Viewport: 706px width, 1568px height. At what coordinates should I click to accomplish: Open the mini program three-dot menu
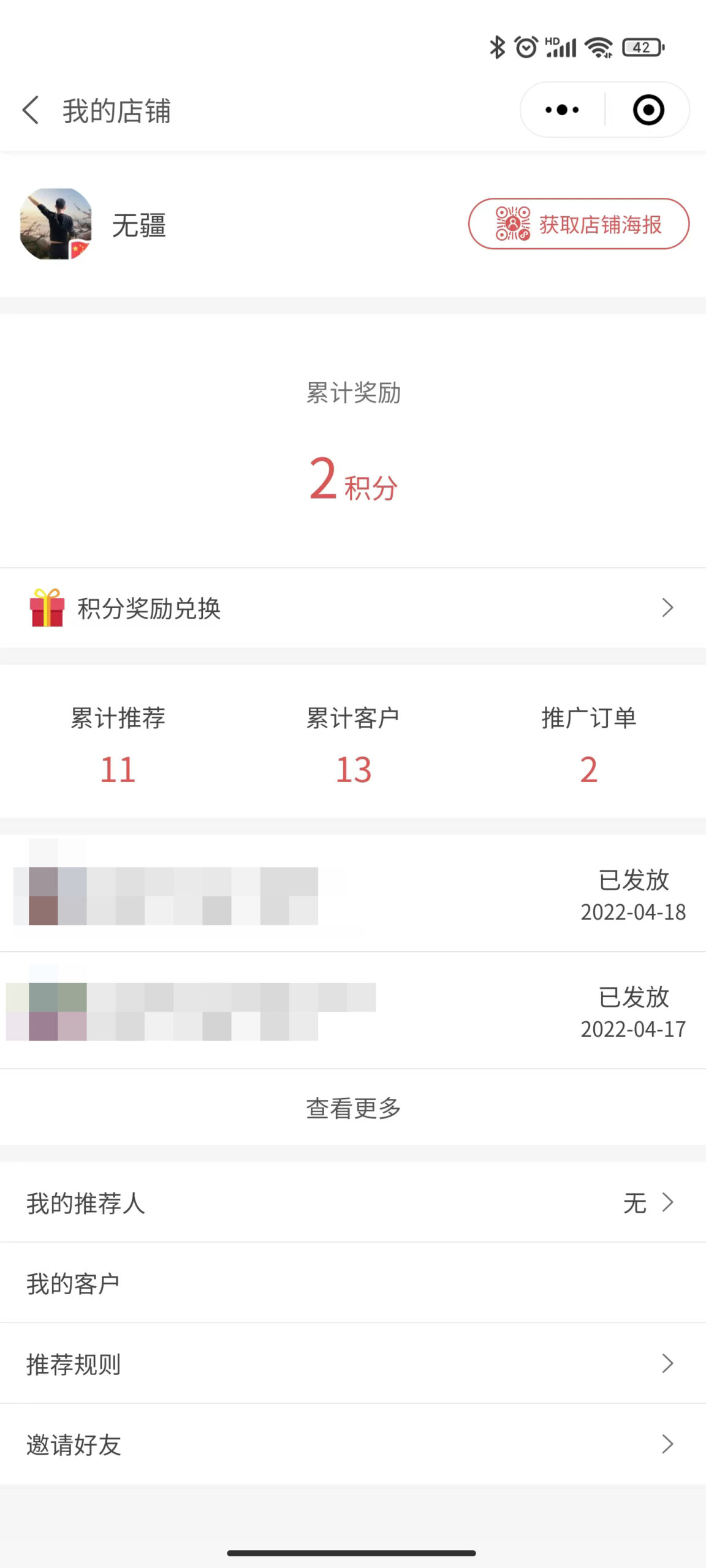[x=562, y=110]
